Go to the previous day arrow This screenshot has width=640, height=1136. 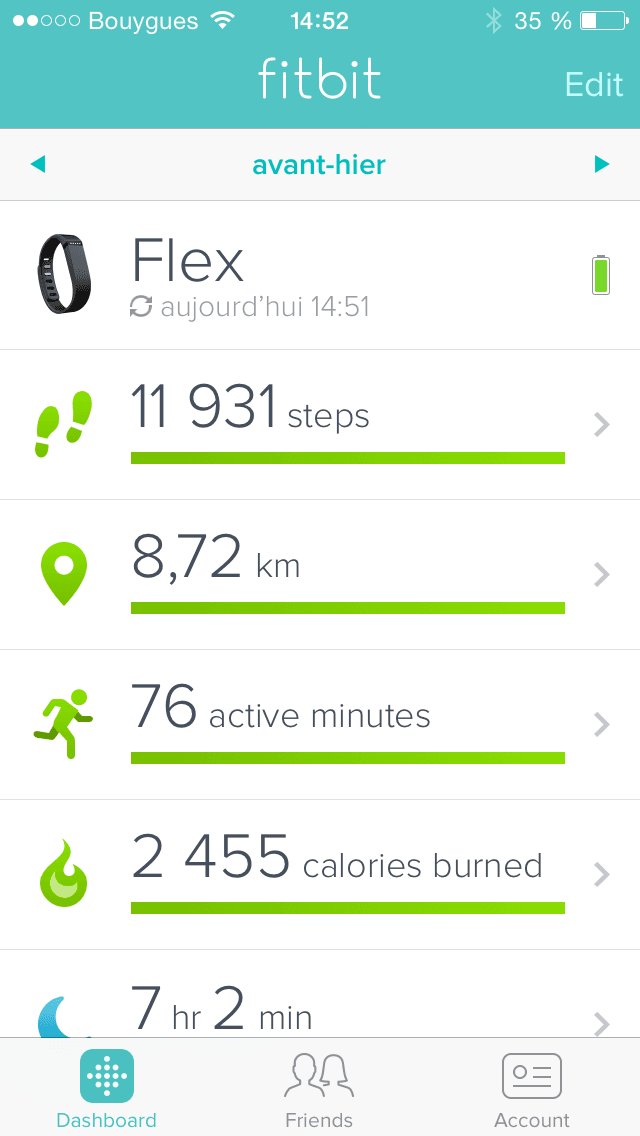(x=38, y=164)
